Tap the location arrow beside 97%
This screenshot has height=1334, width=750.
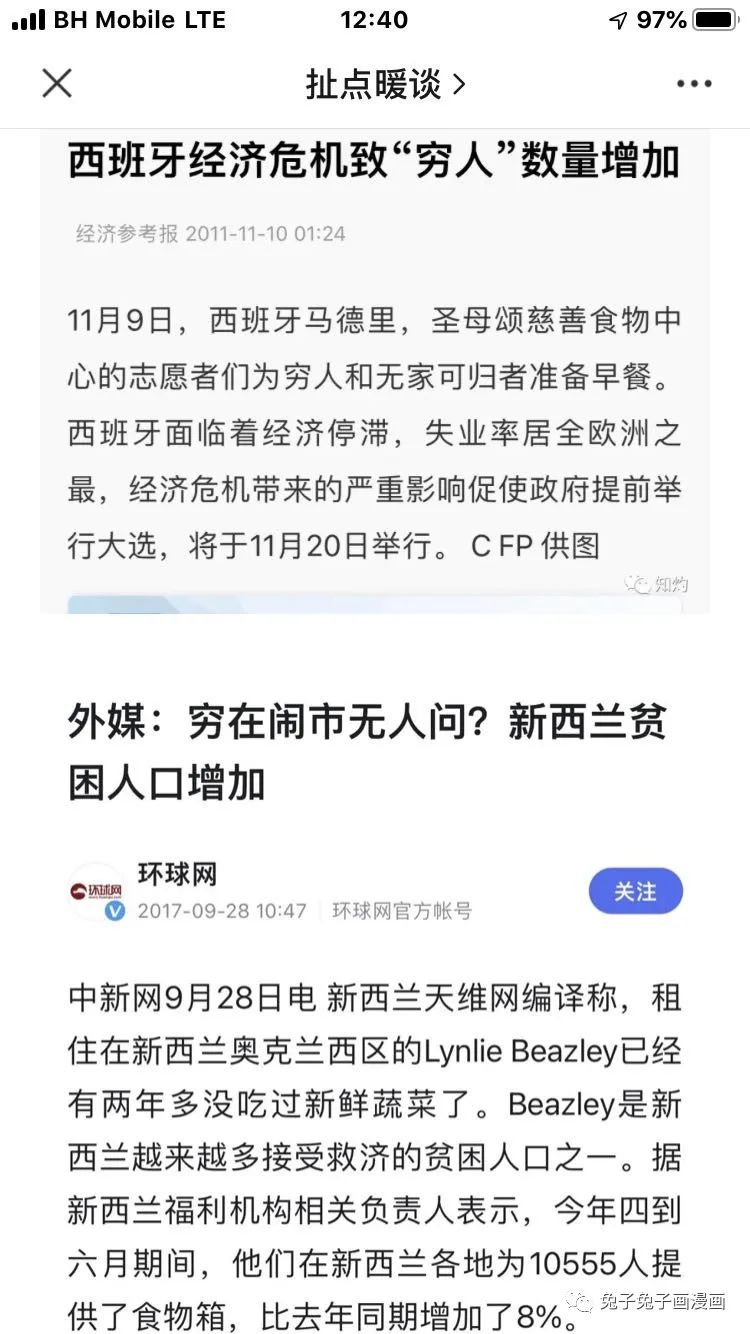pyautogui.click(x=617, y=18)
